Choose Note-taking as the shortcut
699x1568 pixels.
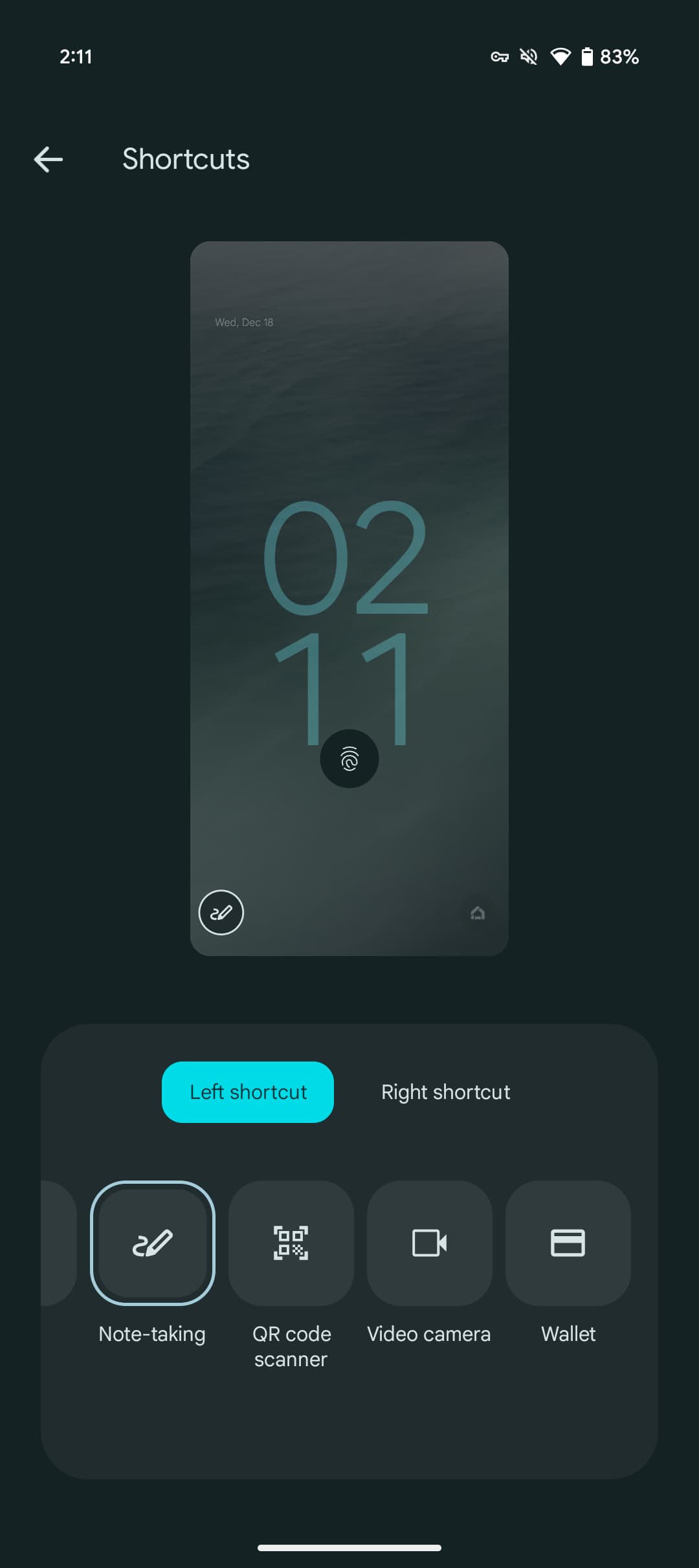coord(153,1243)
